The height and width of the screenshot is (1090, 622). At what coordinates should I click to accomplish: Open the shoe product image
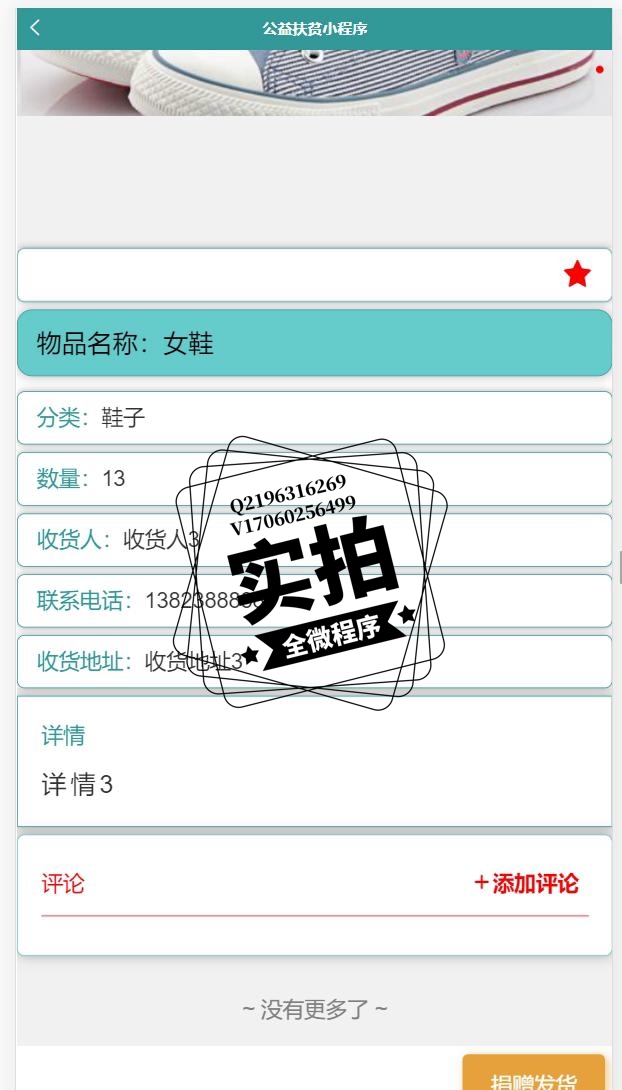(x=314, y=83)
